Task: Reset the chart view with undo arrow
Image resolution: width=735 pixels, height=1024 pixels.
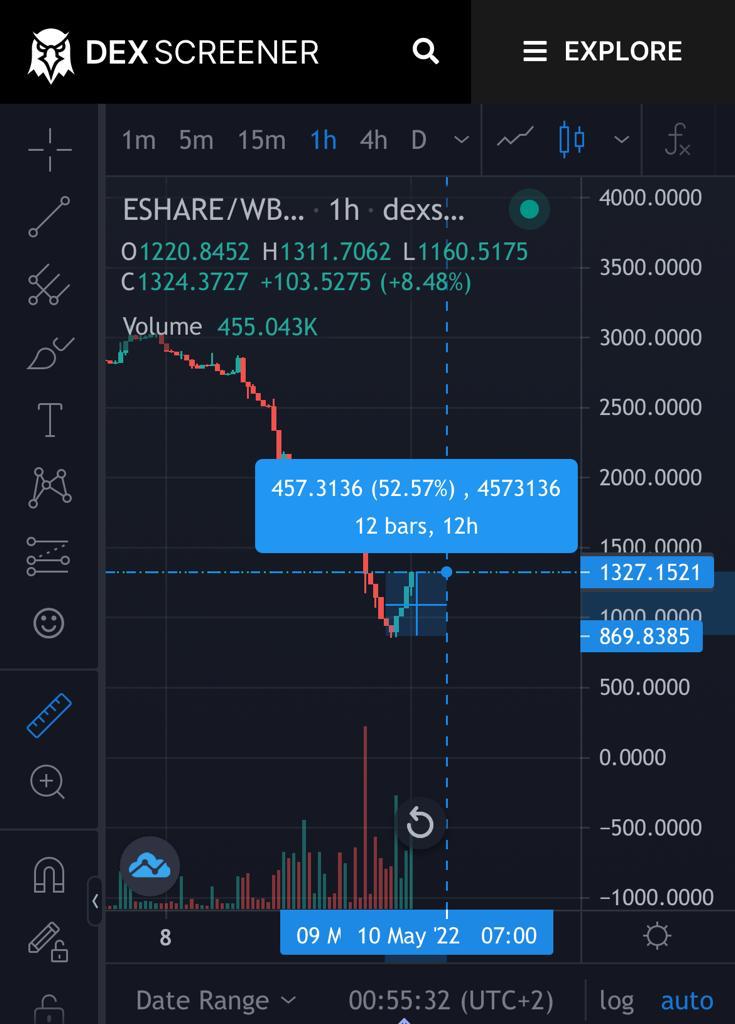Action: (x=420, y=823)
